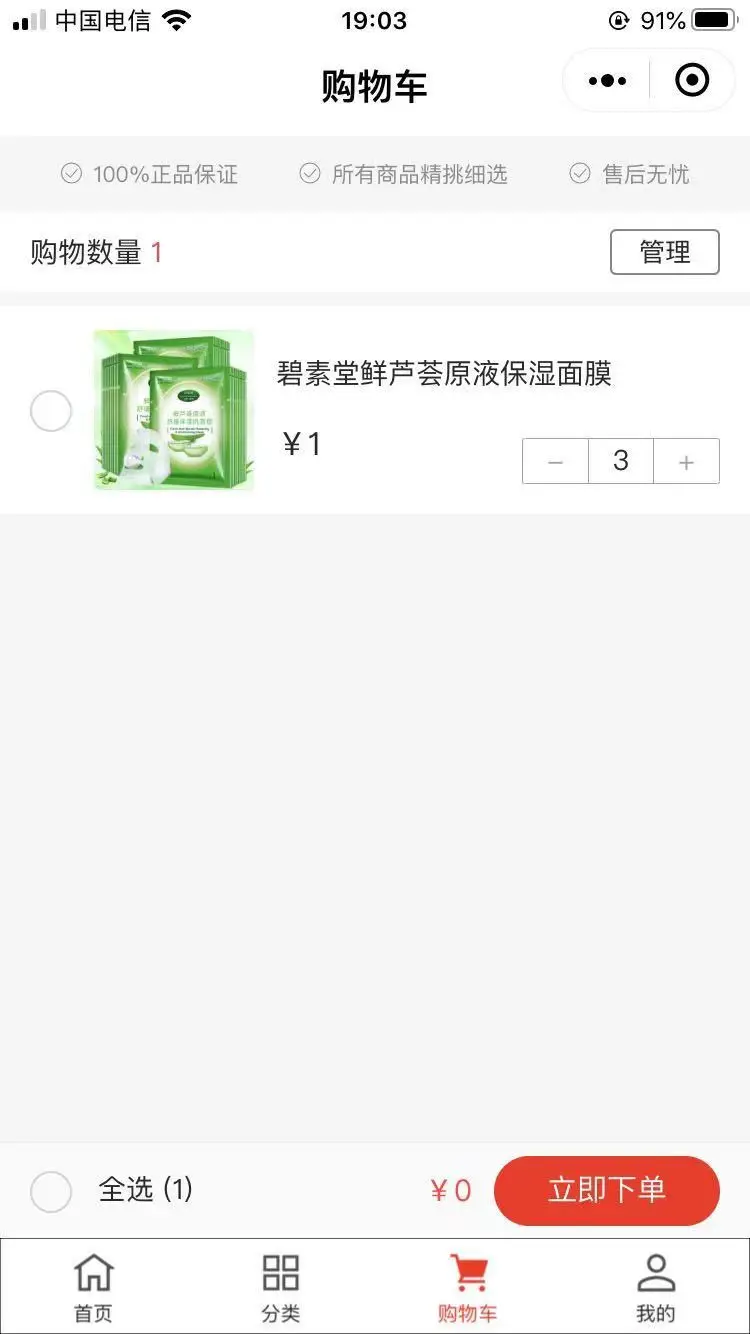Check the 全选 select-all circle
Screen dimensions: 750x1334
pos(51,1191)
